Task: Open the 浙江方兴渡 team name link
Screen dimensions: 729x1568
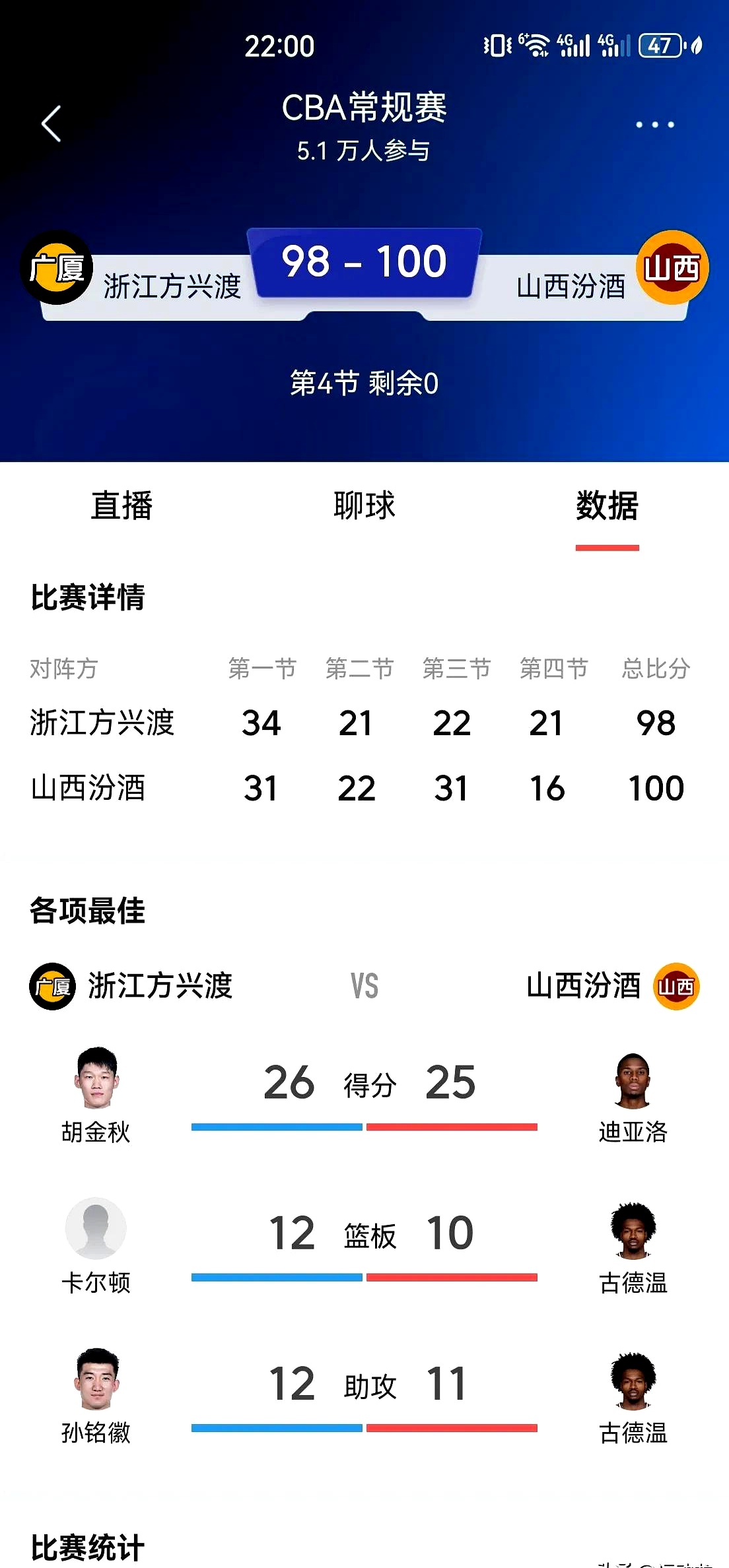Action: tap(173, 286)
